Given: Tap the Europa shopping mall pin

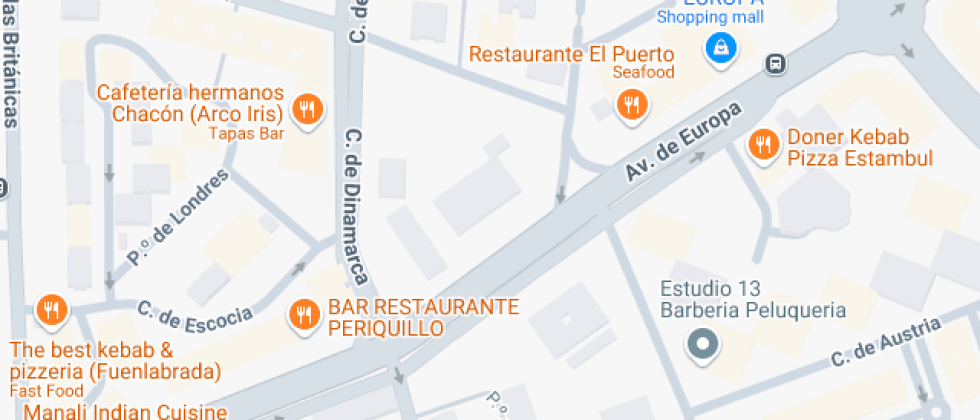Looking at the screenshot, I should pos(719,46).
